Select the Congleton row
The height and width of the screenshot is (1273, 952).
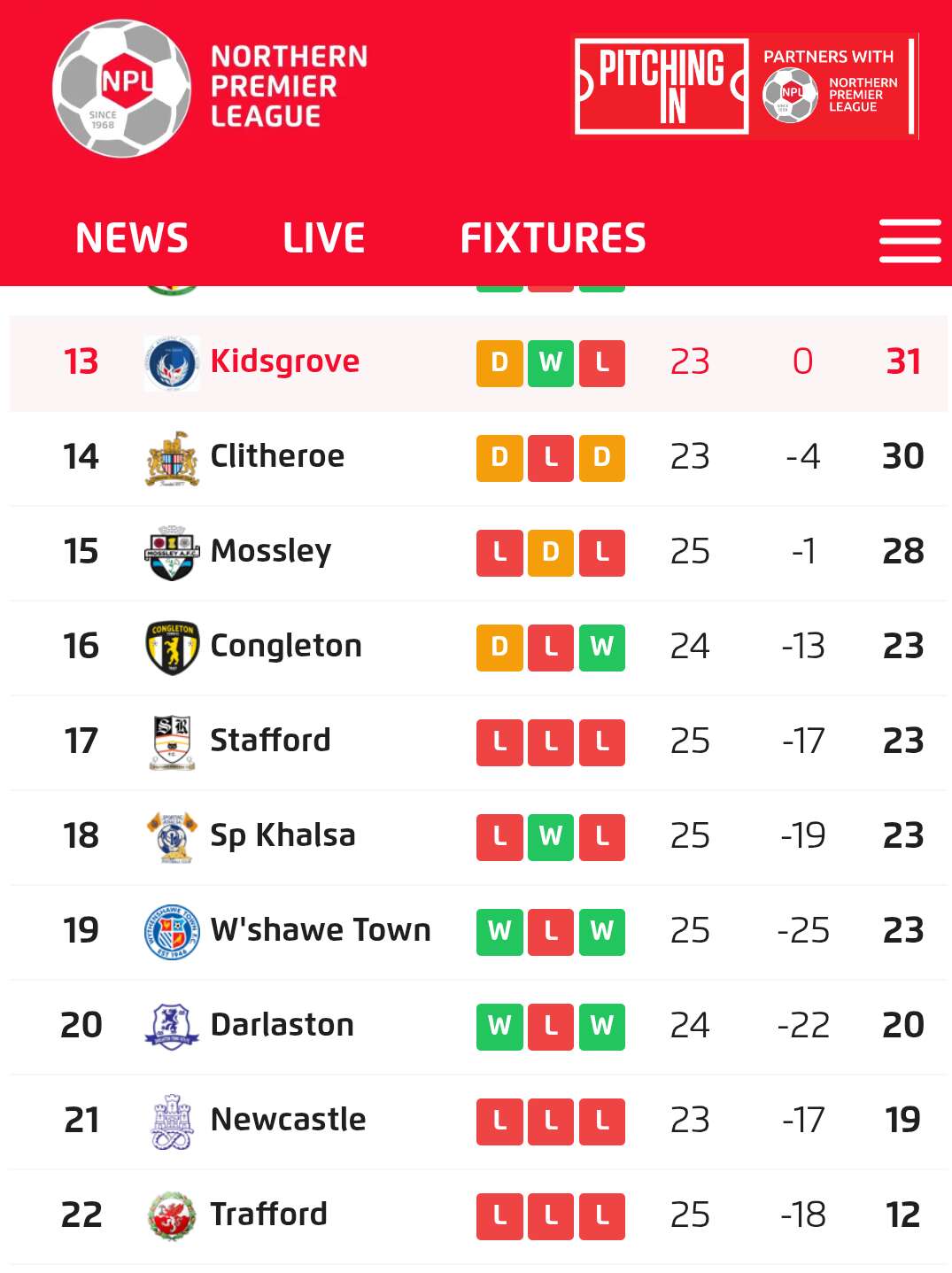click(x=286, y=647)
